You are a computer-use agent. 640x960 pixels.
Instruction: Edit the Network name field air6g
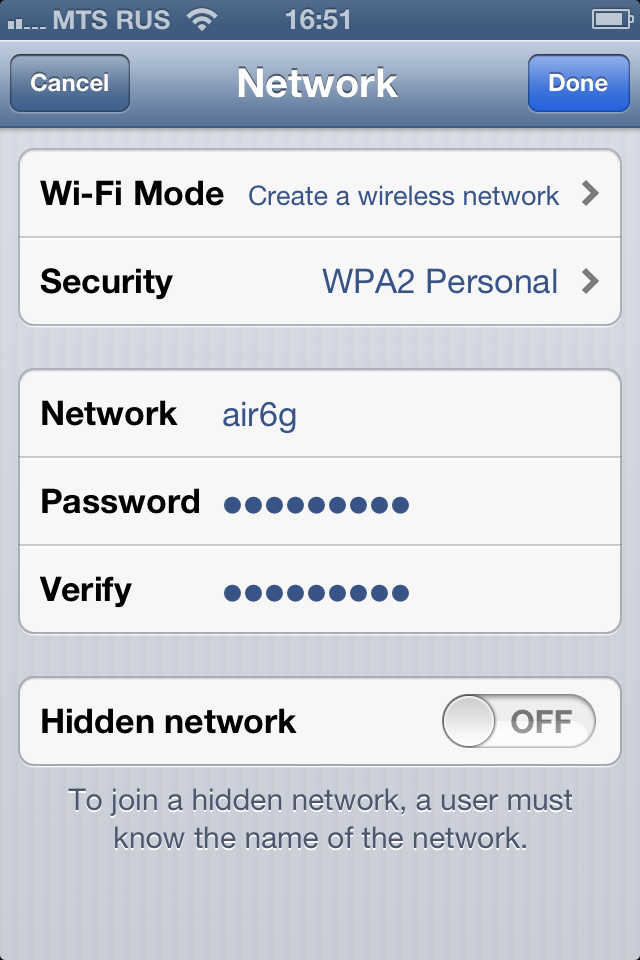point(400,414)
